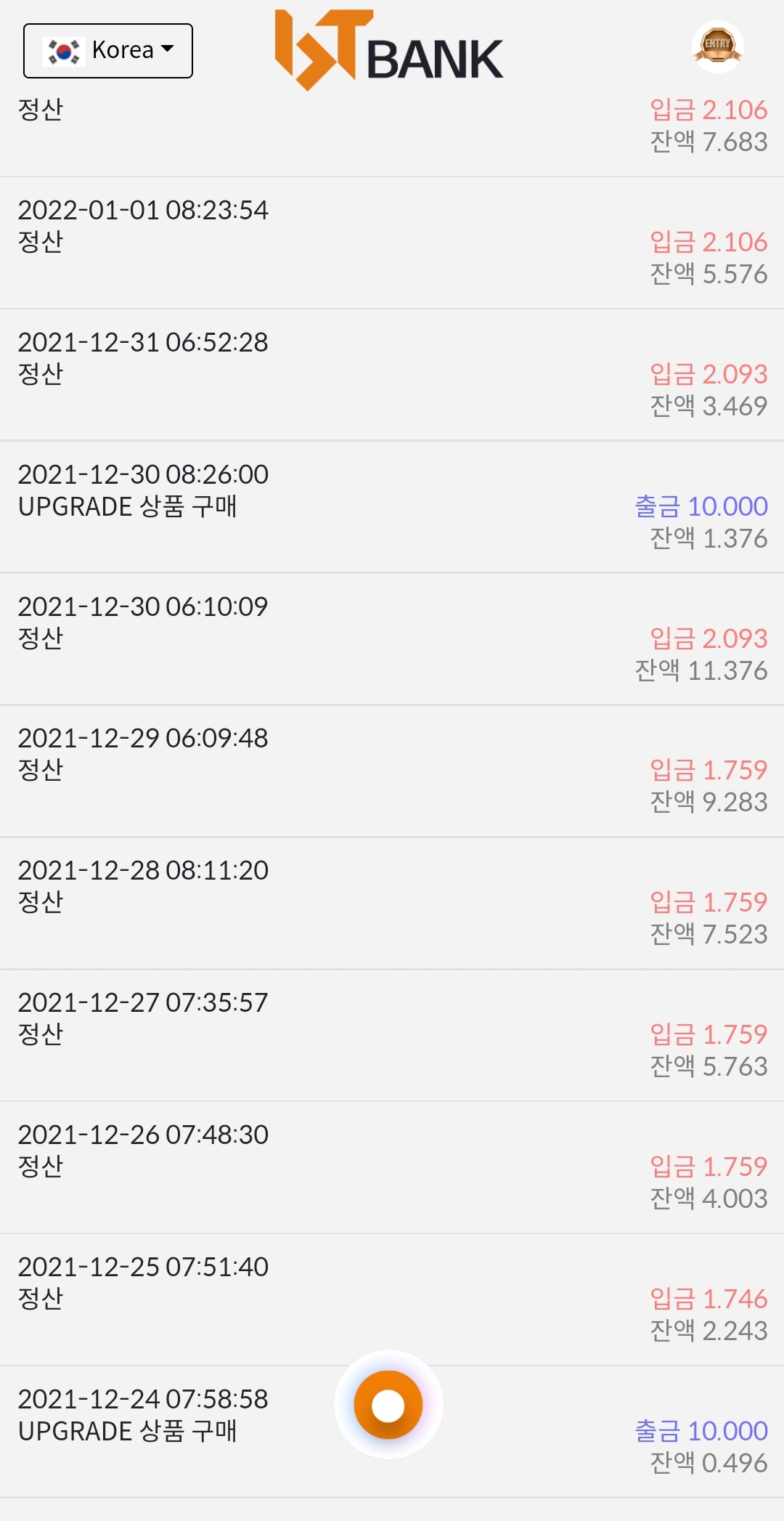Tap the orange floating circle button
The image size is (784, 1521).
click(x=388, y=1405)
